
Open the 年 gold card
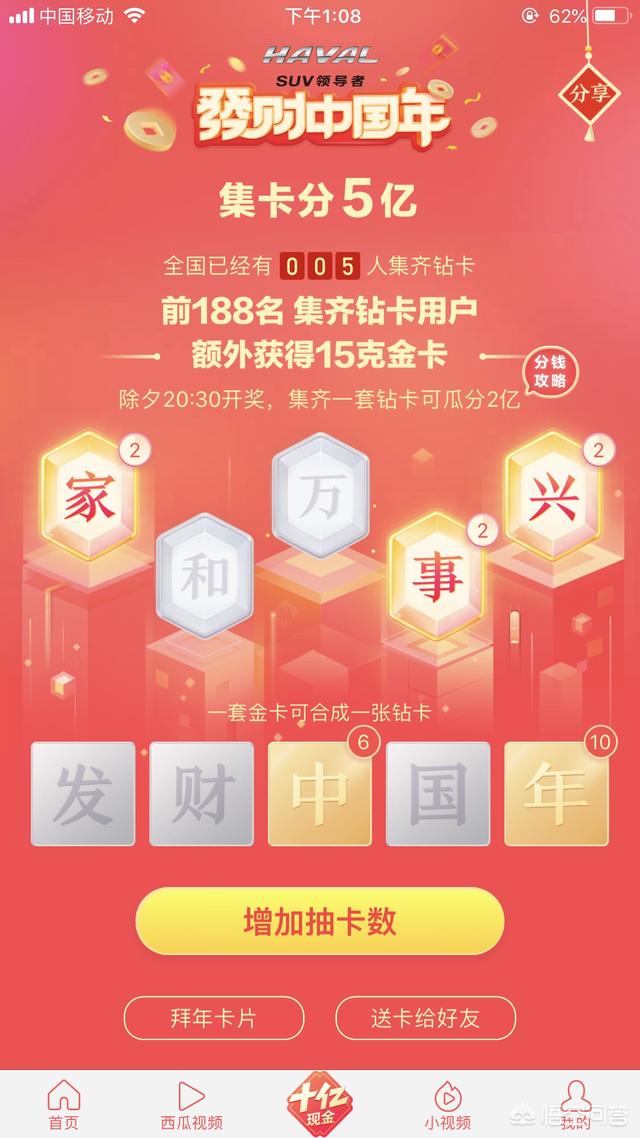[x=556, y=793]
